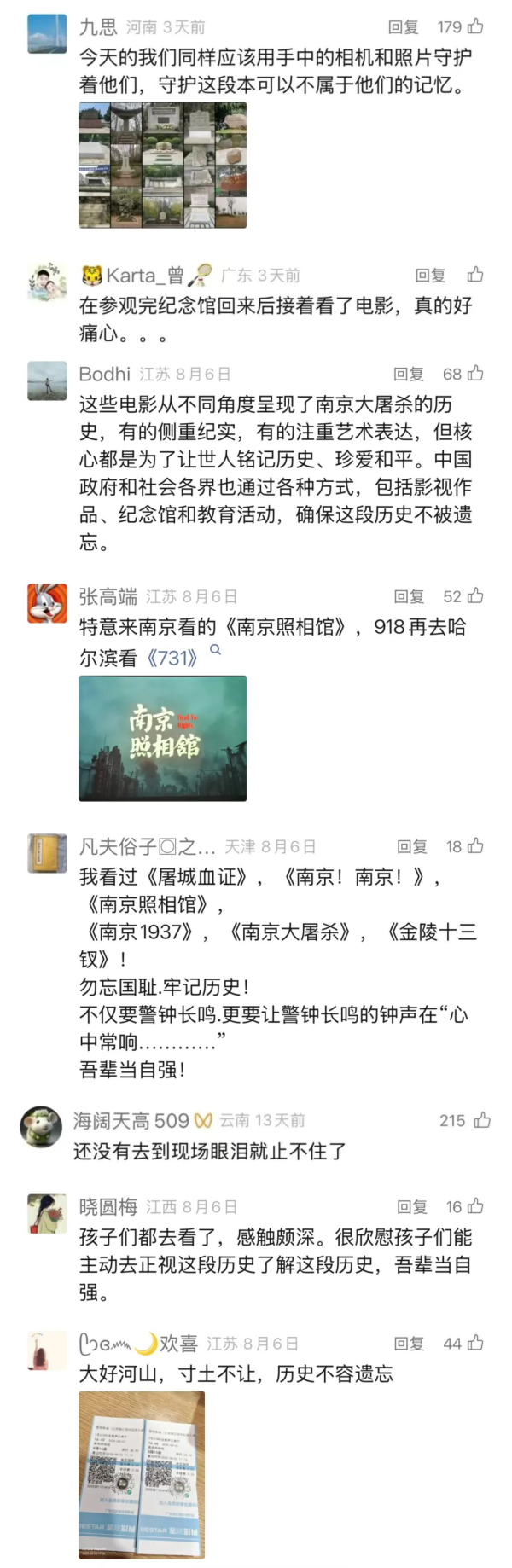
Task: Open the 《731》 search link
Action: pos(176,658)
